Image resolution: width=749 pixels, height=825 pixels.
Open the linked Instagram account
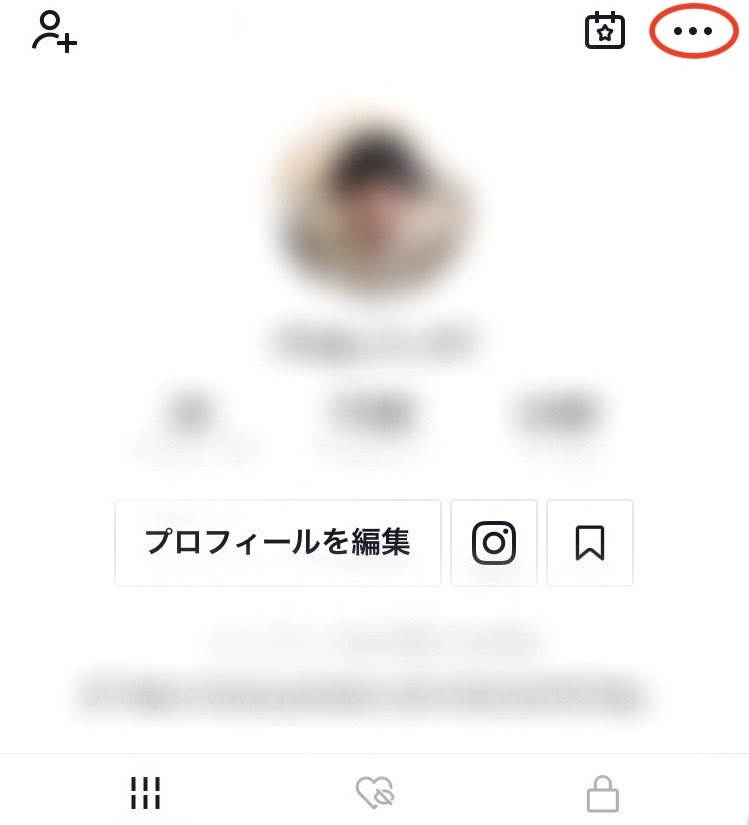[493, 542]
